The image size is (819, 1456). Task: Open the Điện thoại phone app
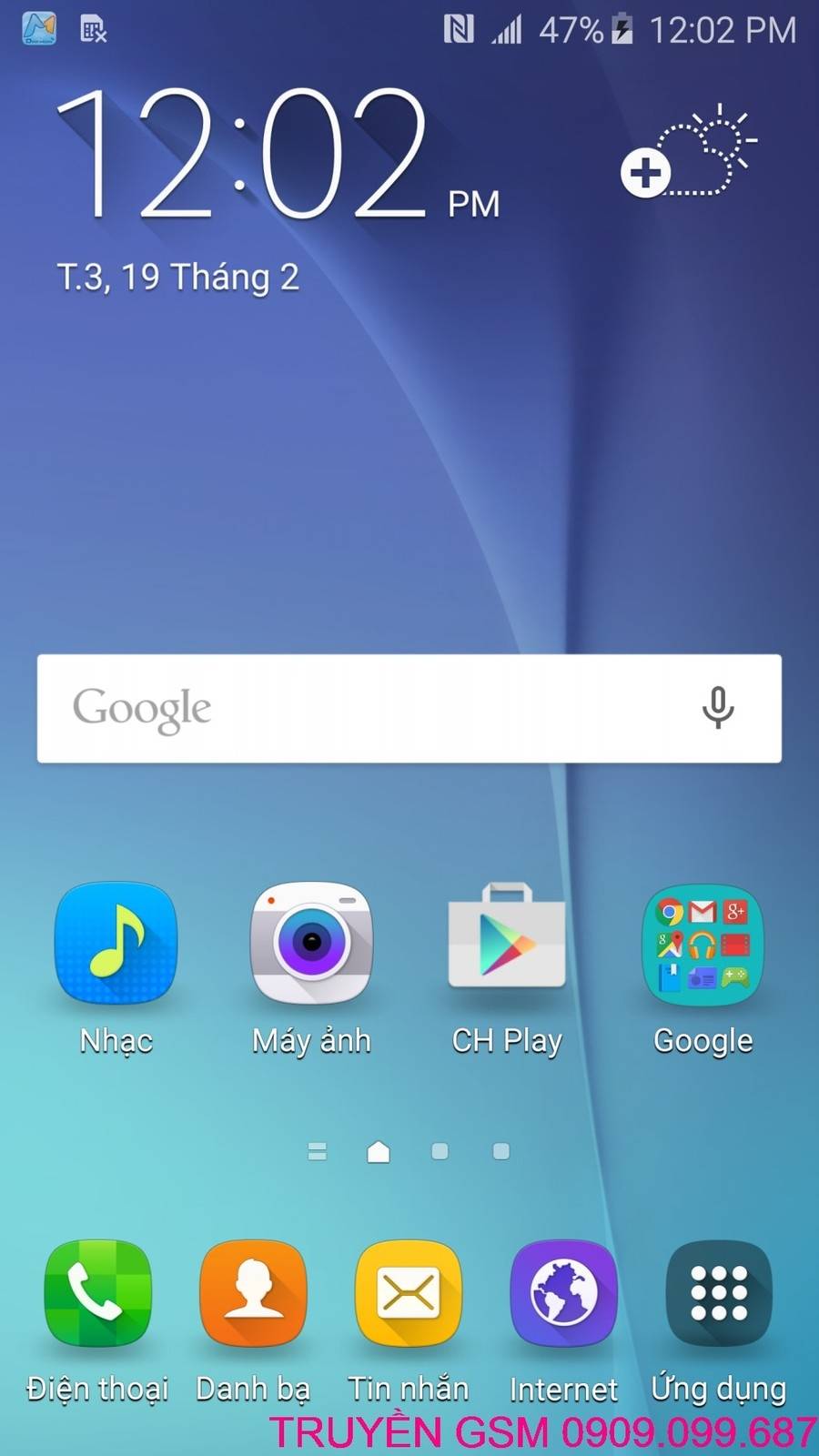[97, 1292]
